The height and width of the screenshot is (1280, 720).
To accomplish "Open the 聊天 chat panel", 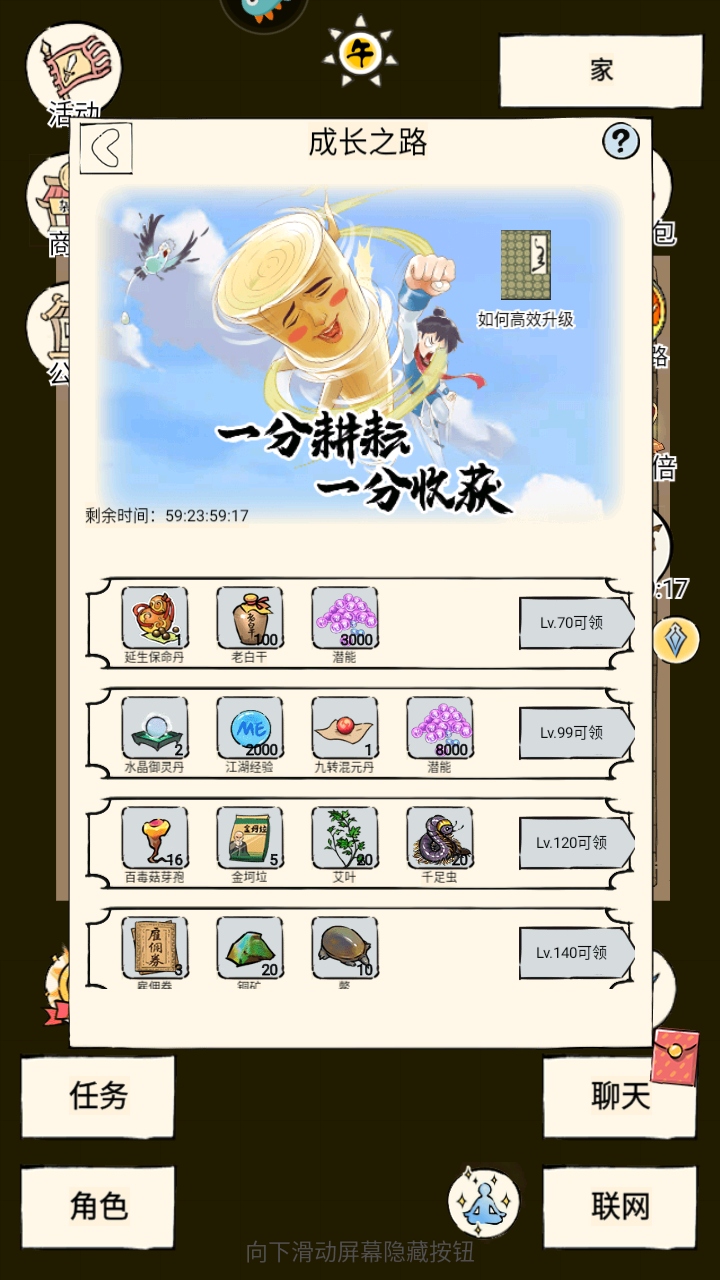I will [x=620, y=1096].
